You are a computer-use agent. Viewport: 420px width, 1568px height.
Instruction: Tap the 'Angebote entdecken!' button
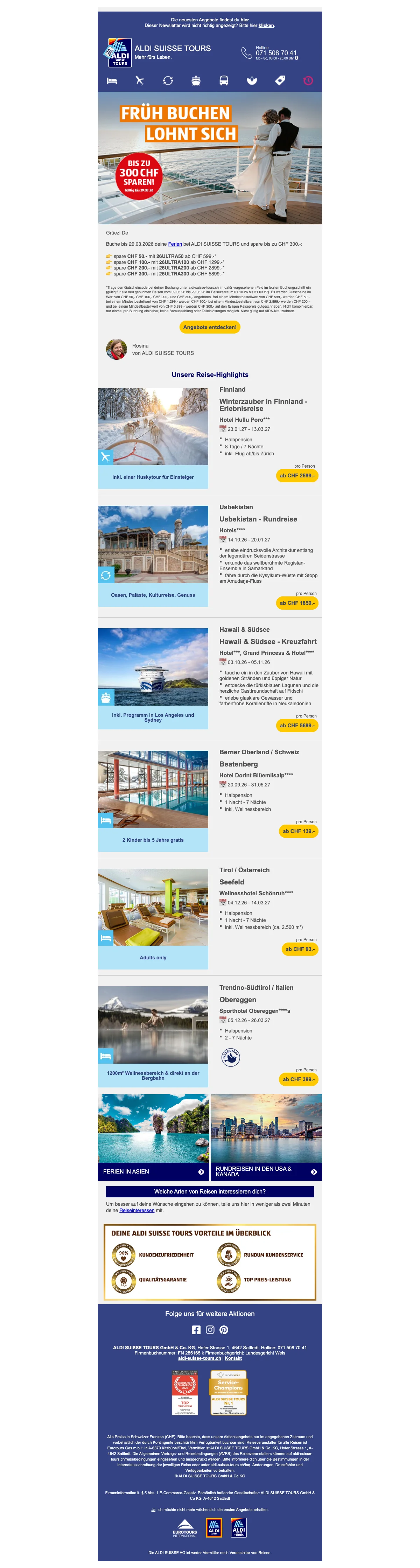209,327
